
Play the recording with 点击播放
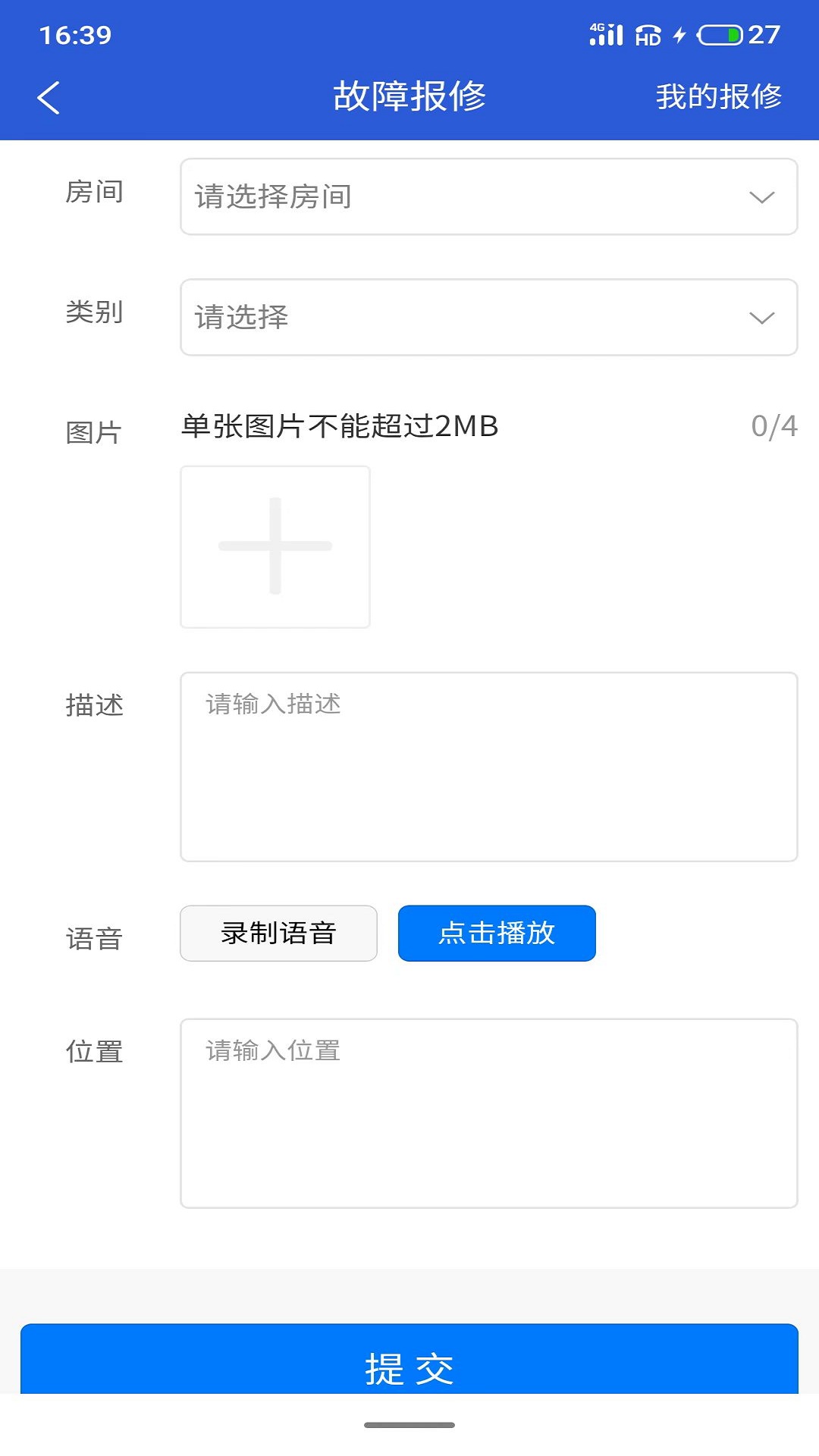(x=497, y=934)
